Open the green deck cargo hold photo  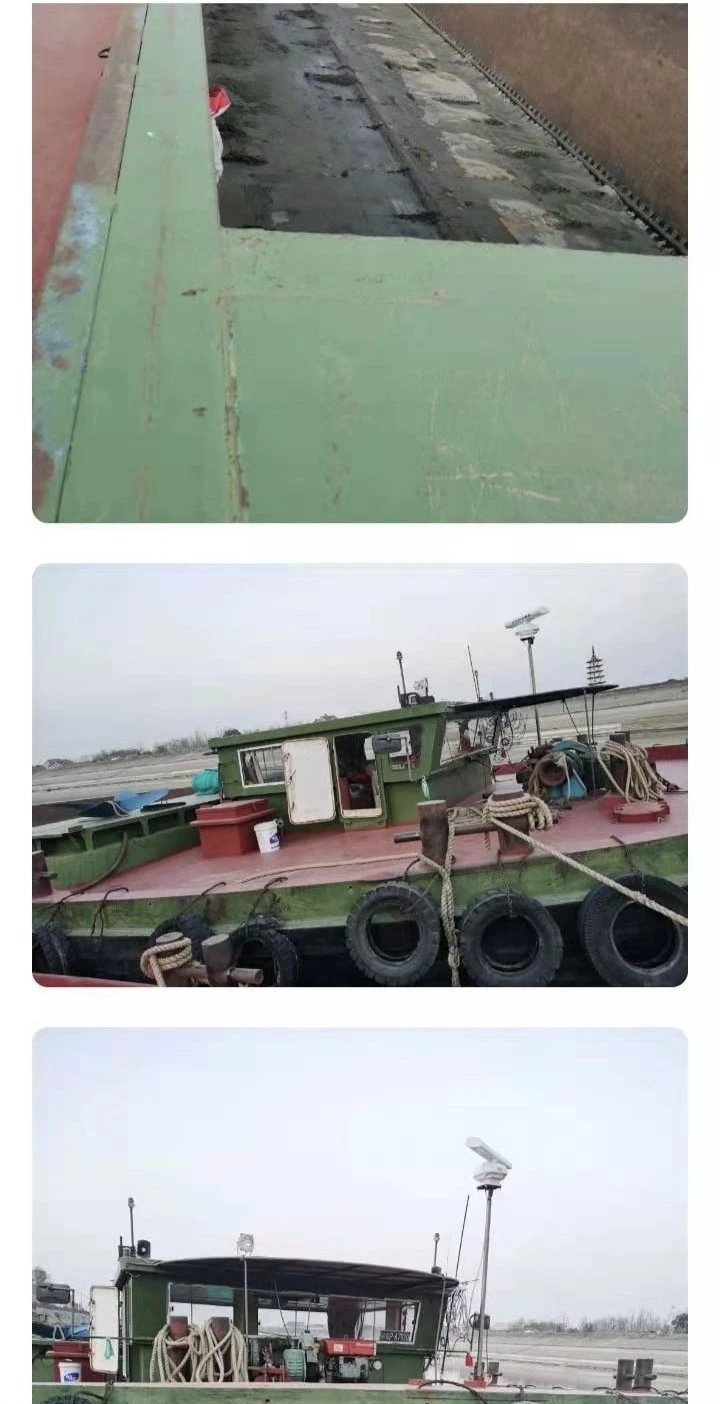[360, 262]
